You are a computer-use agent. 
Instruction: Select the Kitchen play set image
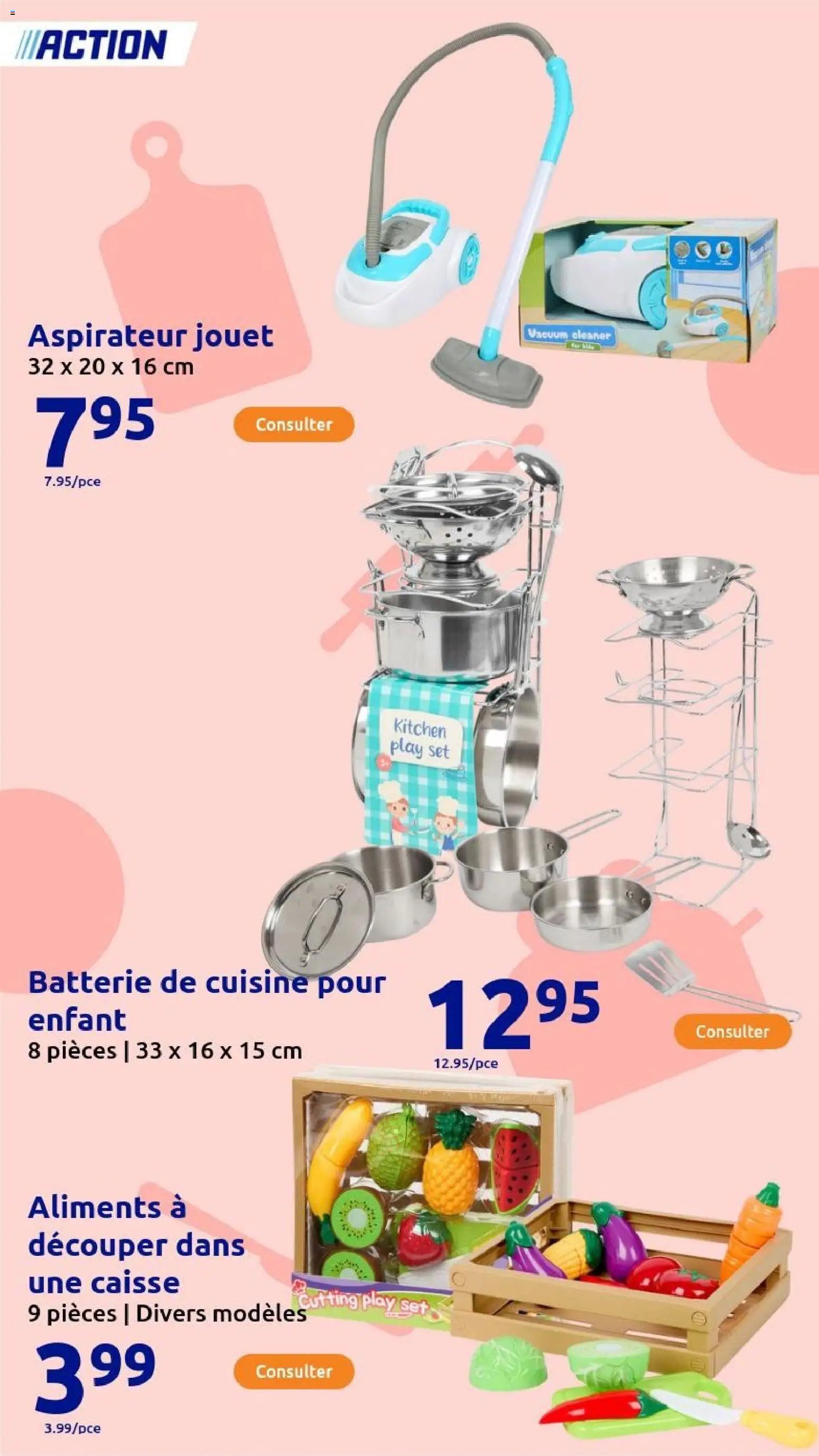(x=452, y=707)
